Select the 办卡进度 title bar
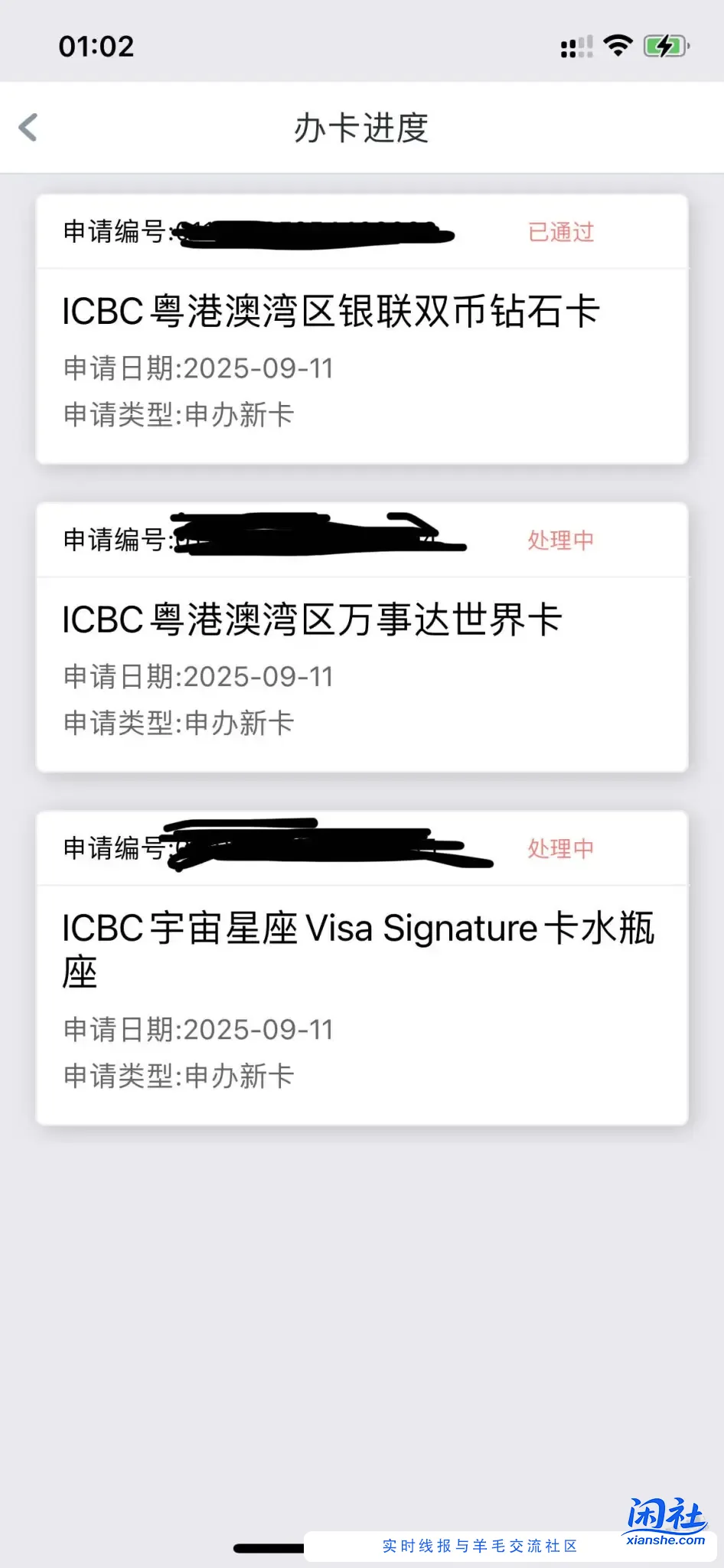 (x=361, y=128)
